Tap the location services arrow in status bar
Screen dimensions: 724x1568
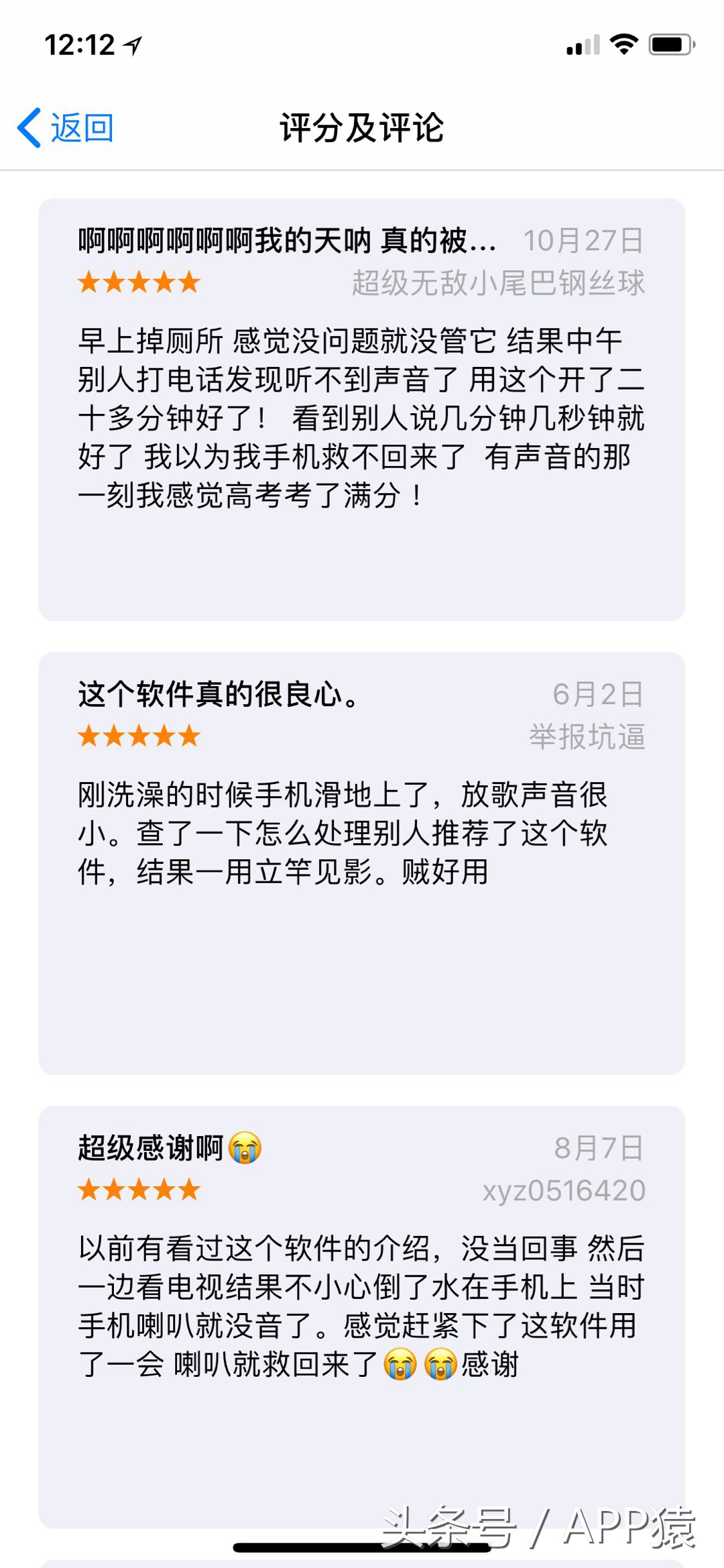pyautogui.click(x=134, y=44)
